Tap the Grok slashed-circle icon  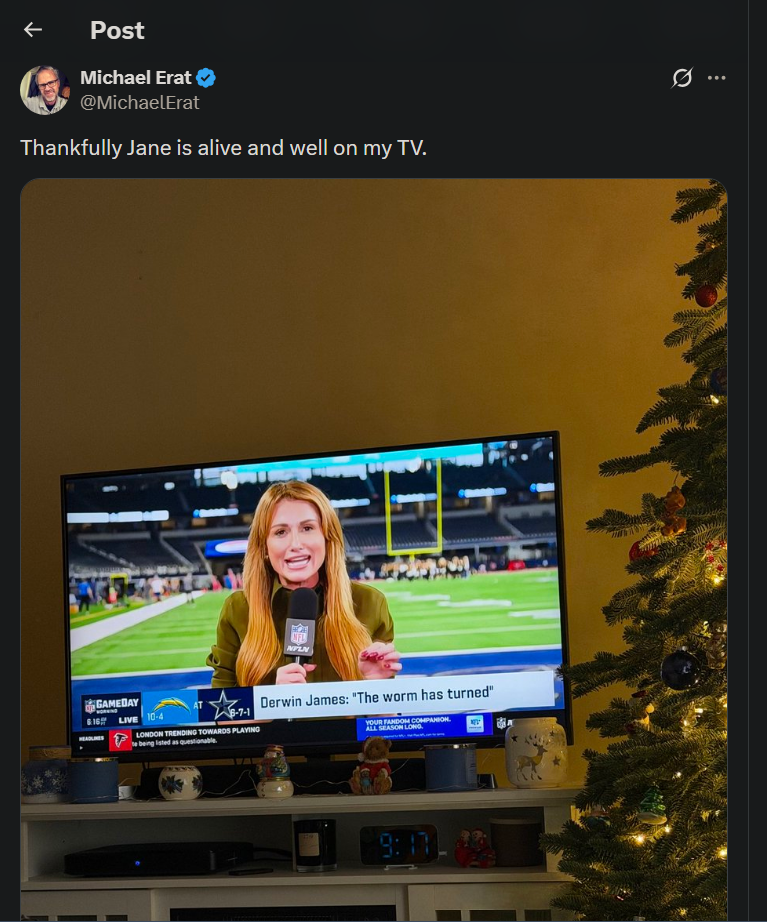point(682,78)
